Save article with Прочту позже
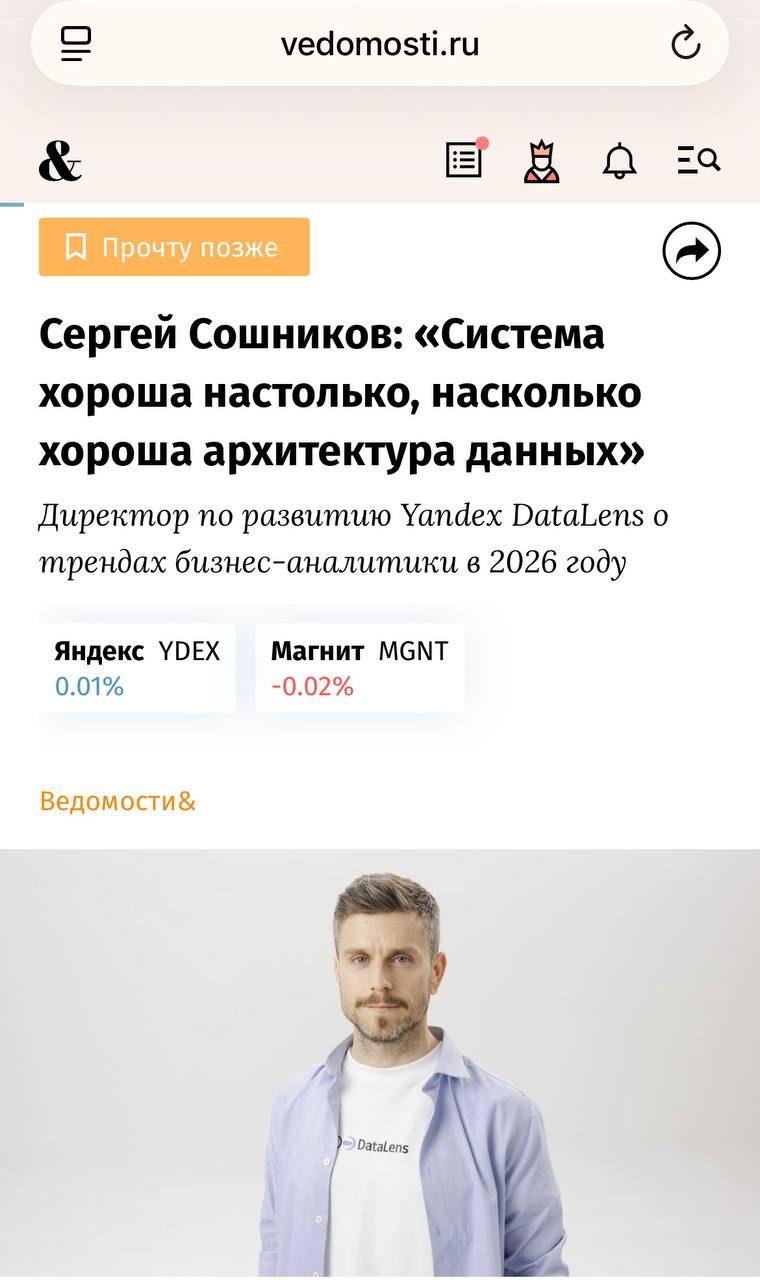The width and height of the screenshot is (760, 1280). tap(174, 247)
